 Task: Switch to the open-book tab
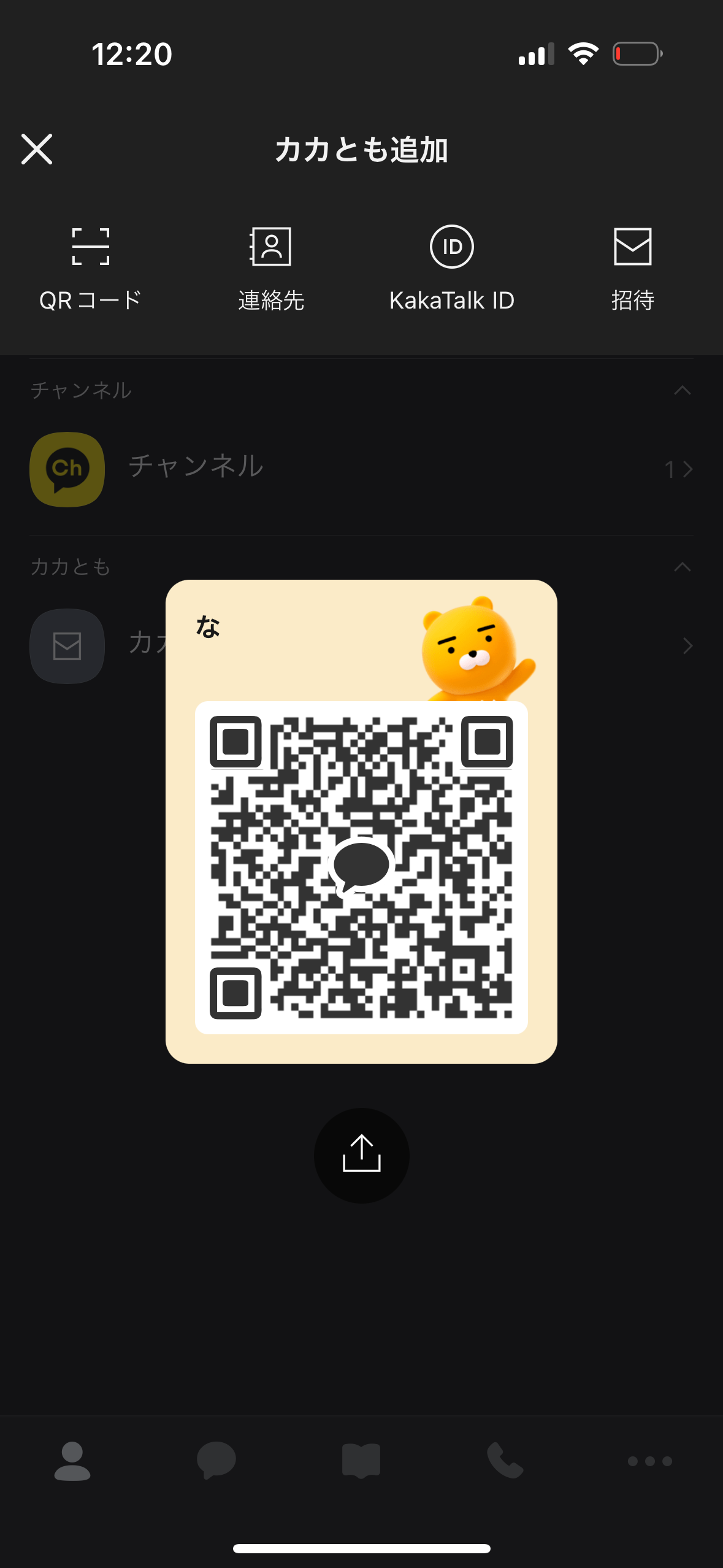[x=361, y=1461]
